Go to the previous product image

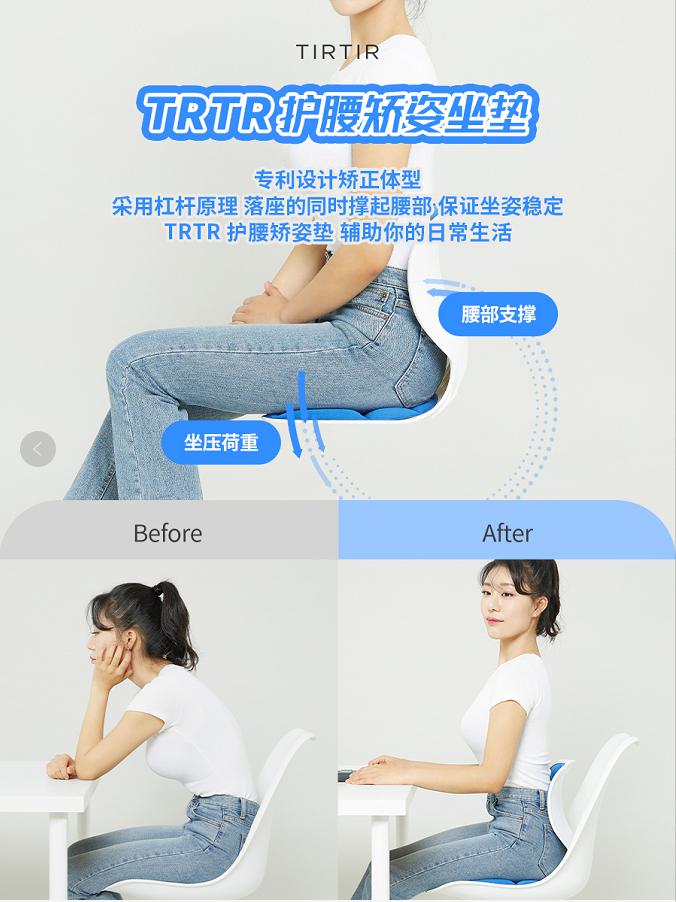[x=38, y=449]
